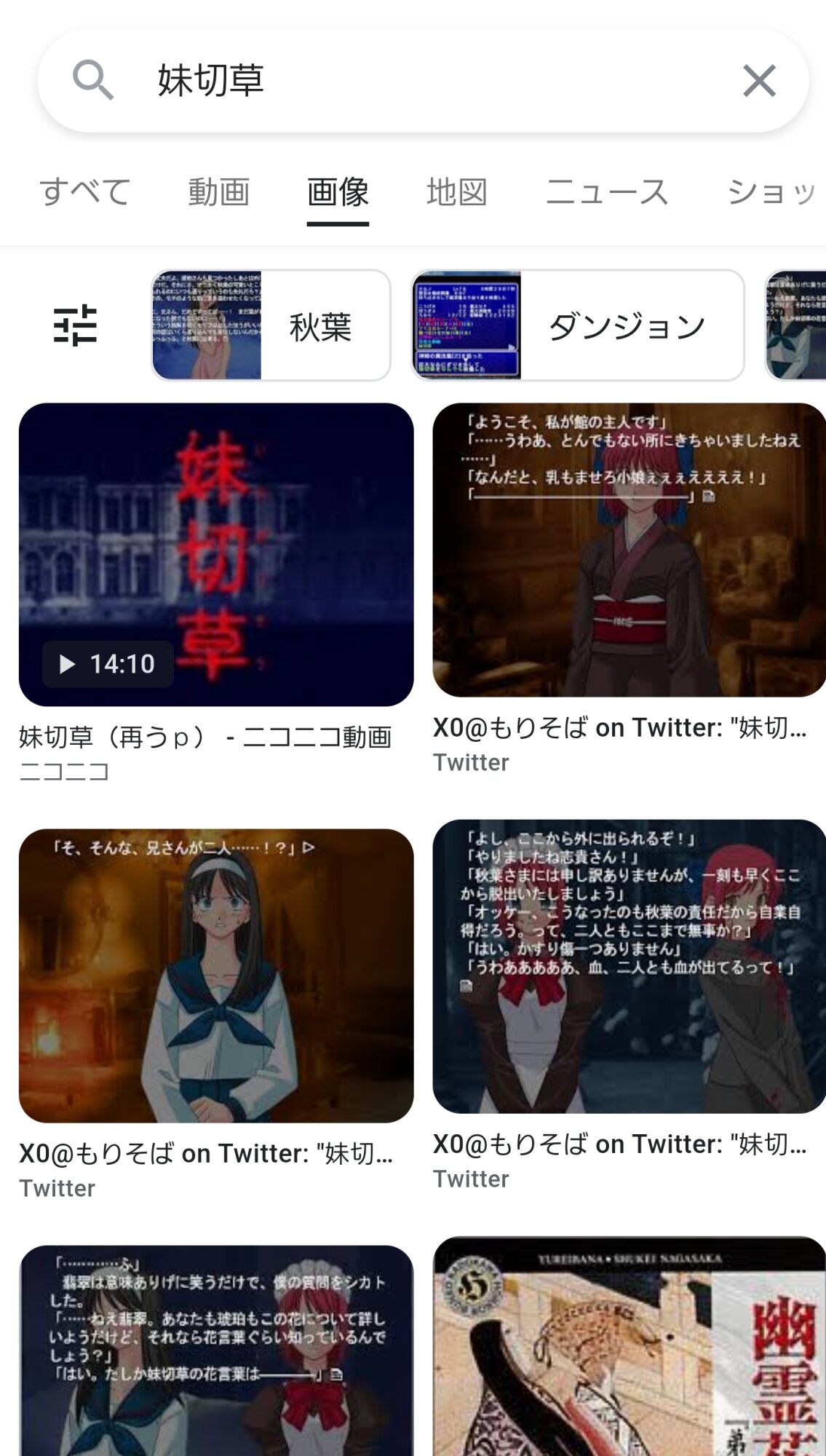This screenshot has height=1456, width=826.
Task: Clear the search query with the X
Action: tap(759, 80)
